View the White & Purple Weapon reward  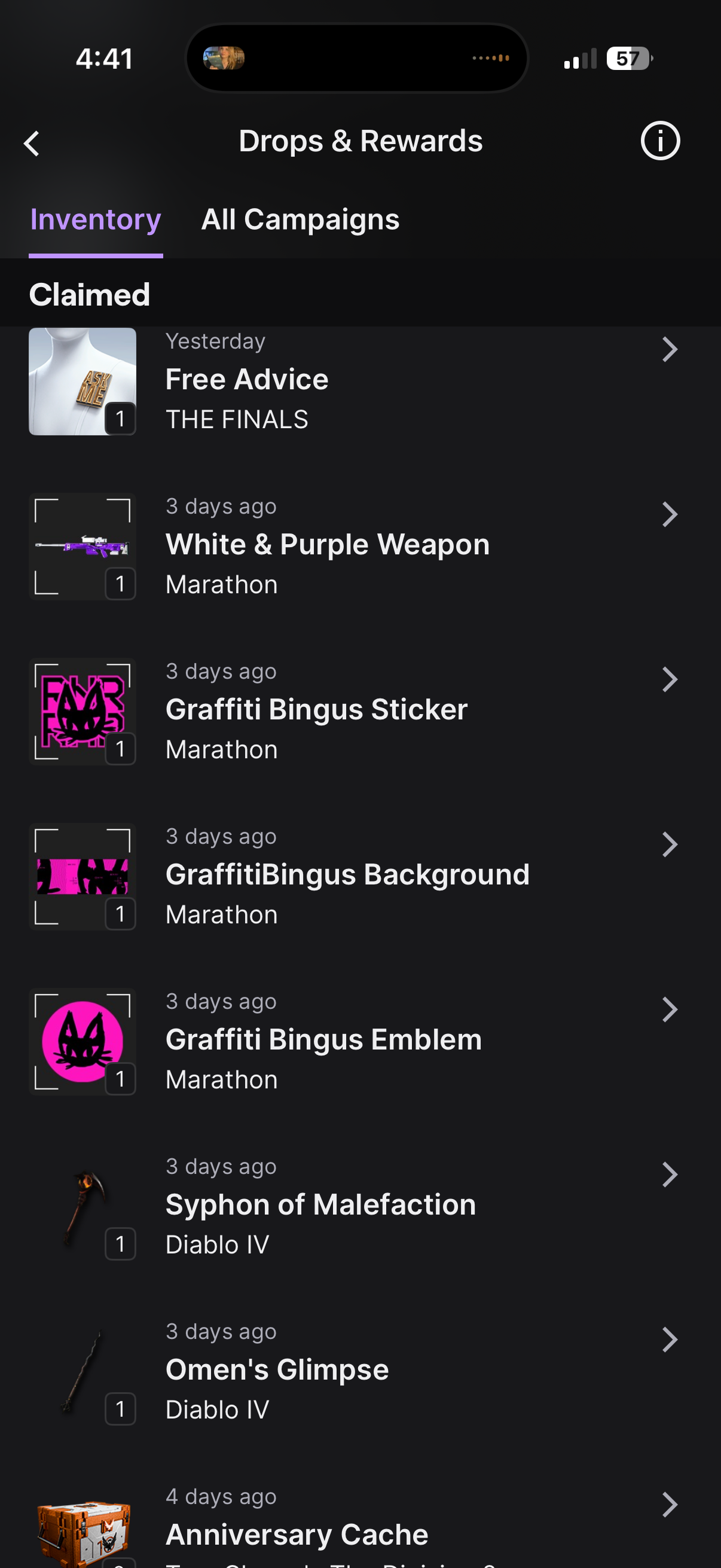[x=359, y=546]
